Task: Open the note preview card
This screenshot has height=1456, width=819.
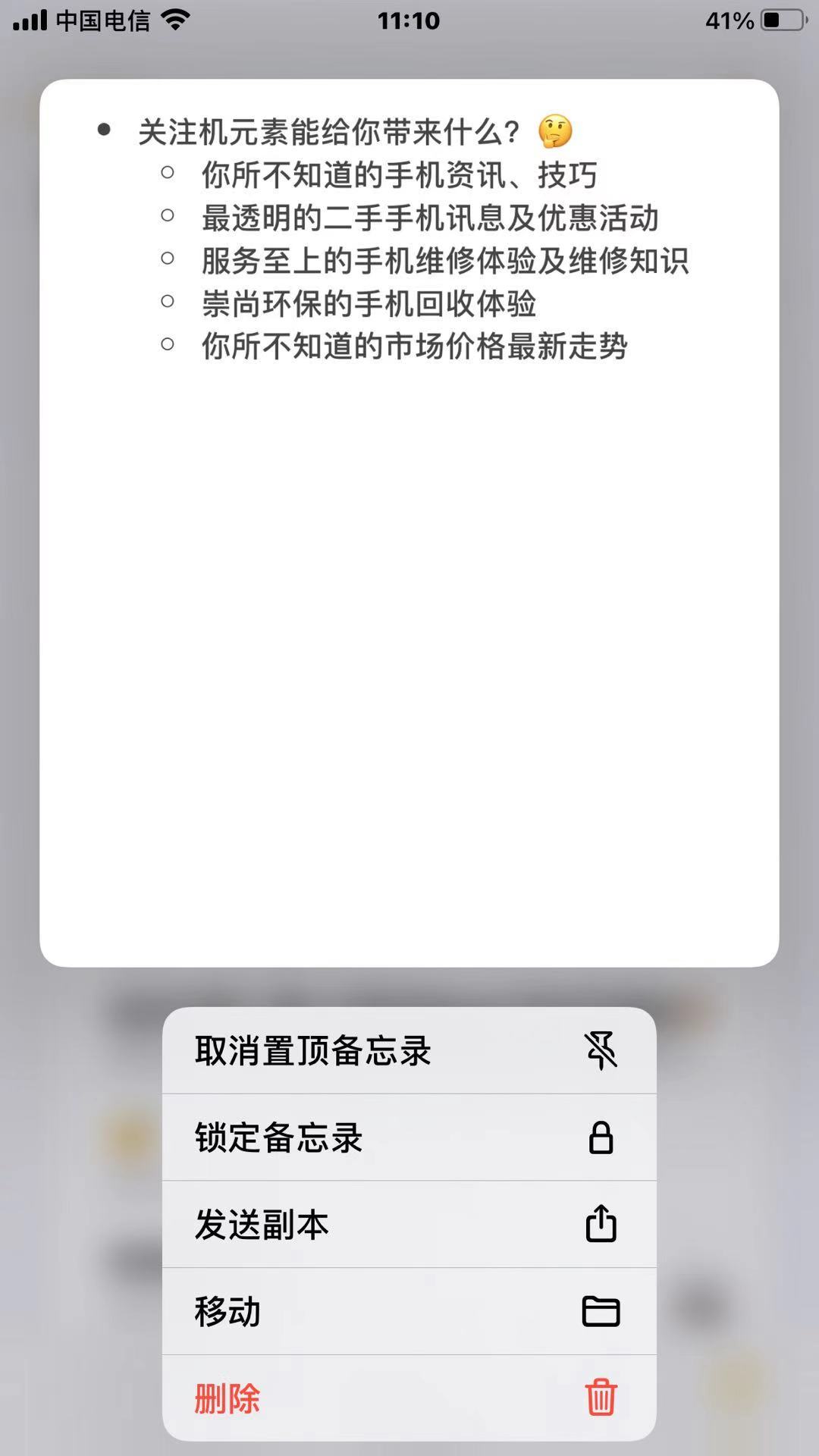Action: (409, 523)
